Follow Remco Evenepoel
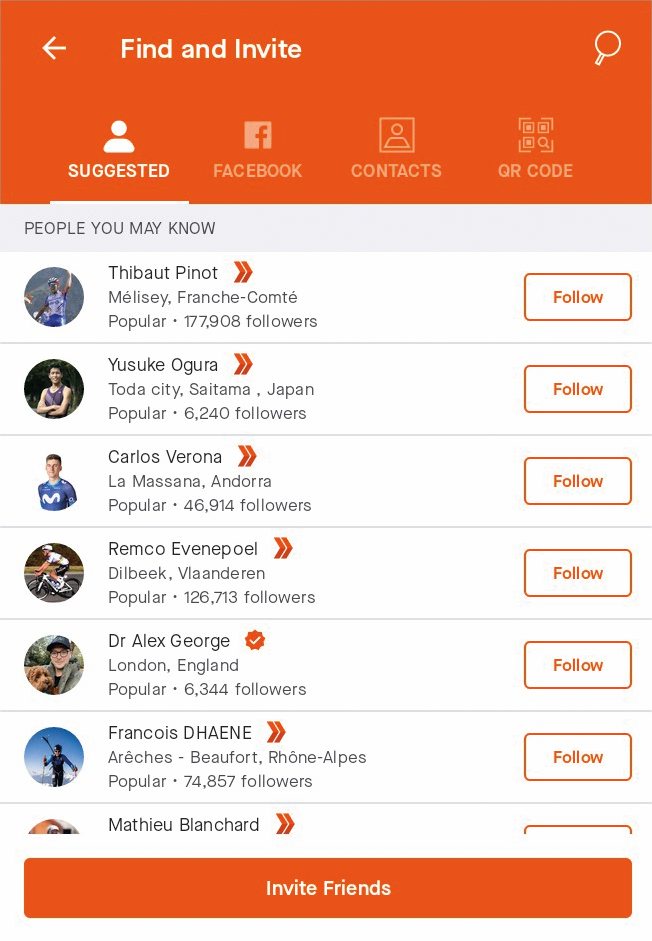This screenshot has width=652, height=941. (577, 573)
